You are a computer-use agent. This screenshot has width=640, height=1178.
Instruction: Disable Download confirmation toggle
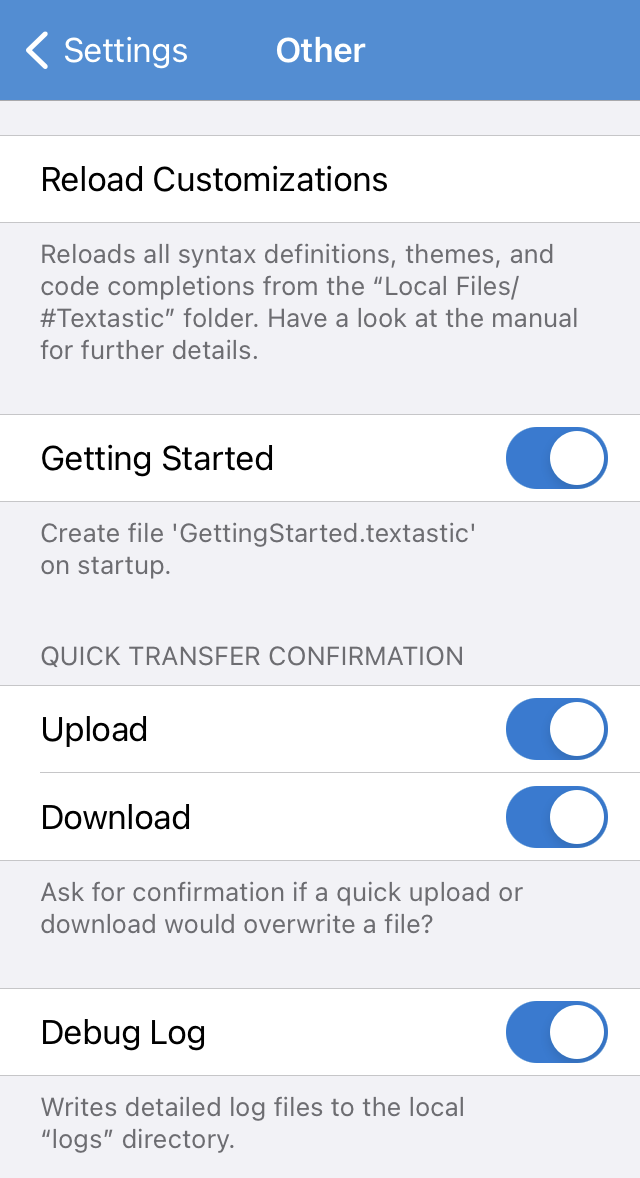(x=557, y=817)
